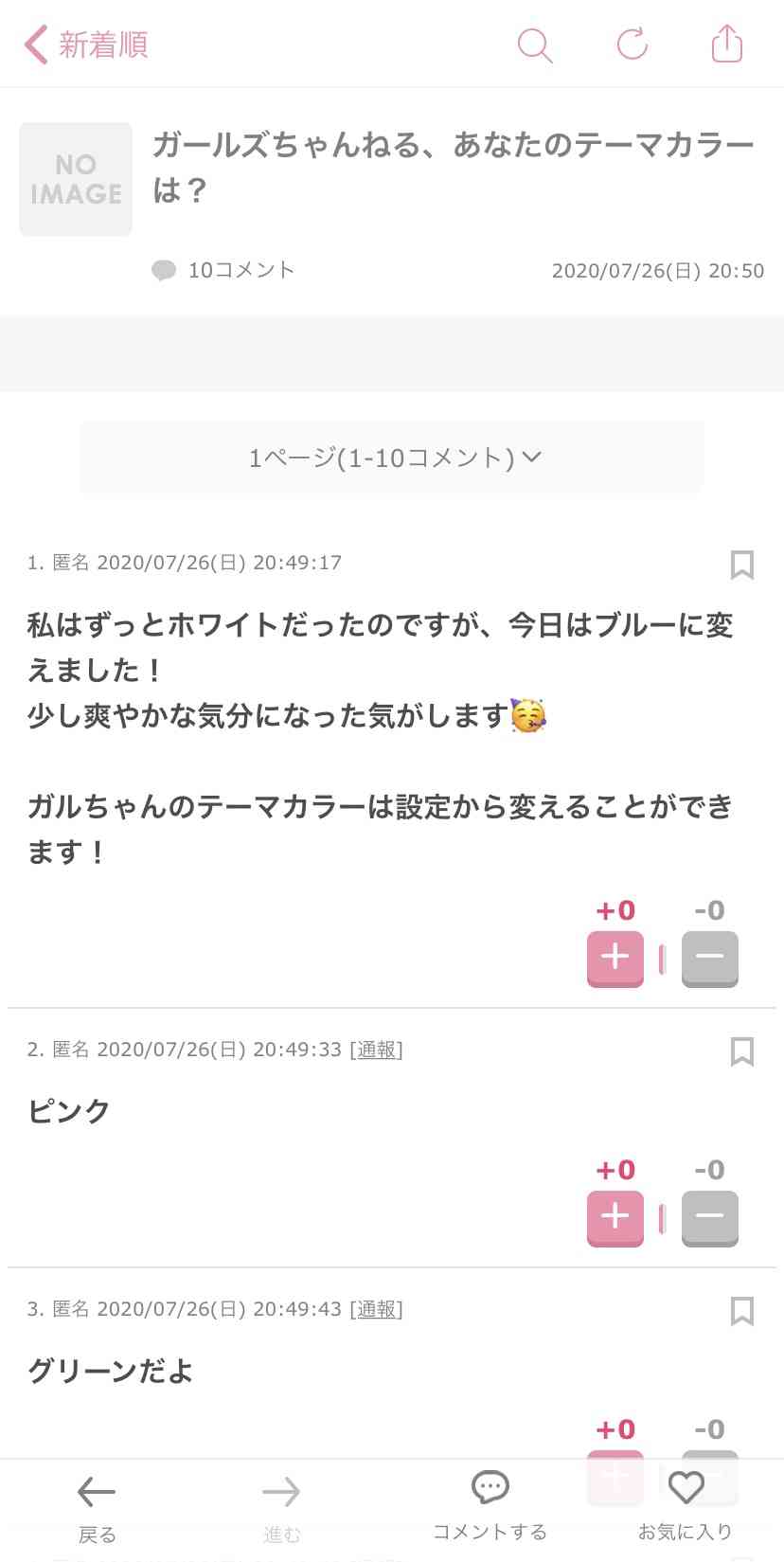The height and width of the screenshot is (1562, 784).
Task: Report comment 2 via 通報 link
Action: point(376,1050)
